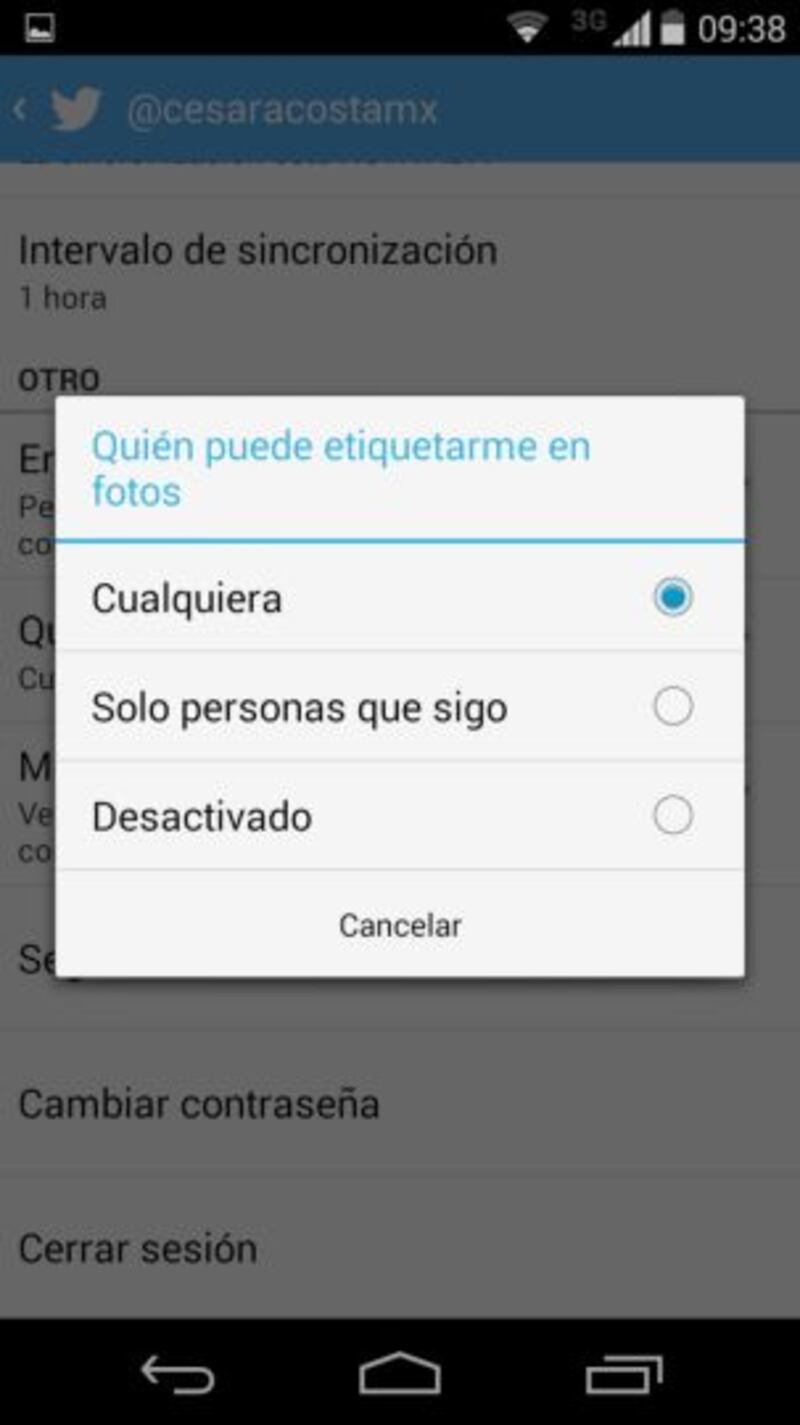Image resolution: width=800 pixels, height=1425 pixels.
Task: Go to the home screen
Action: (x=400, y=1374)
